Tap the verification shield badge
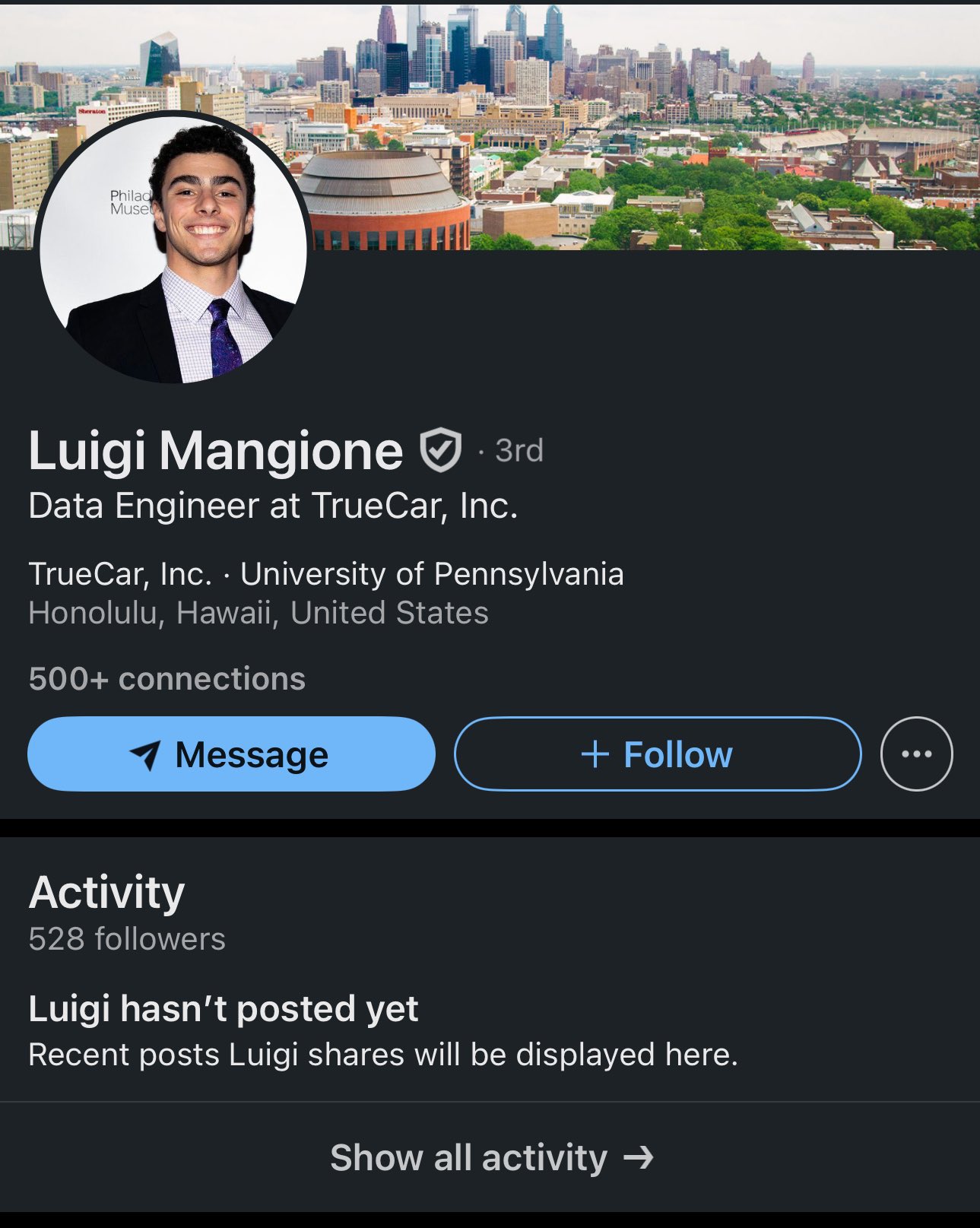 pos(441,450)
